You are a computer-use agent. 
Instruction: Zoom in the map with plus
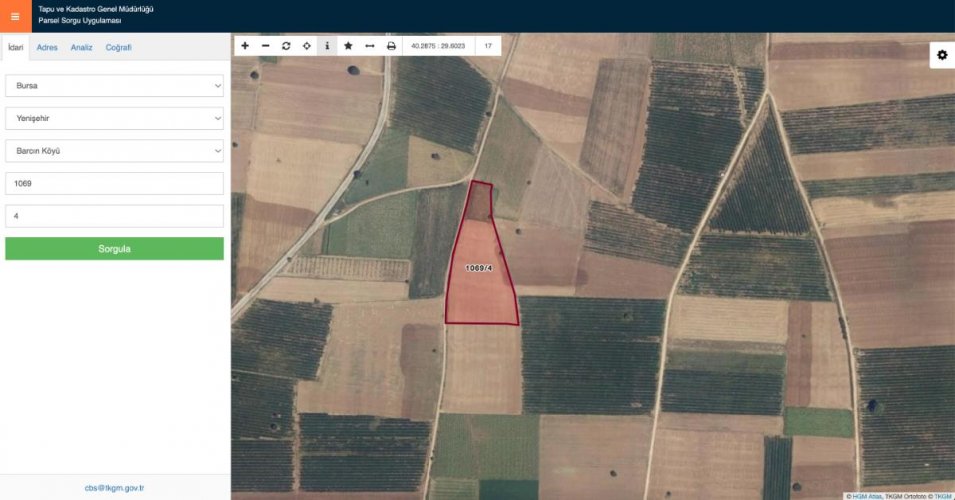click(x=245, y=46)
